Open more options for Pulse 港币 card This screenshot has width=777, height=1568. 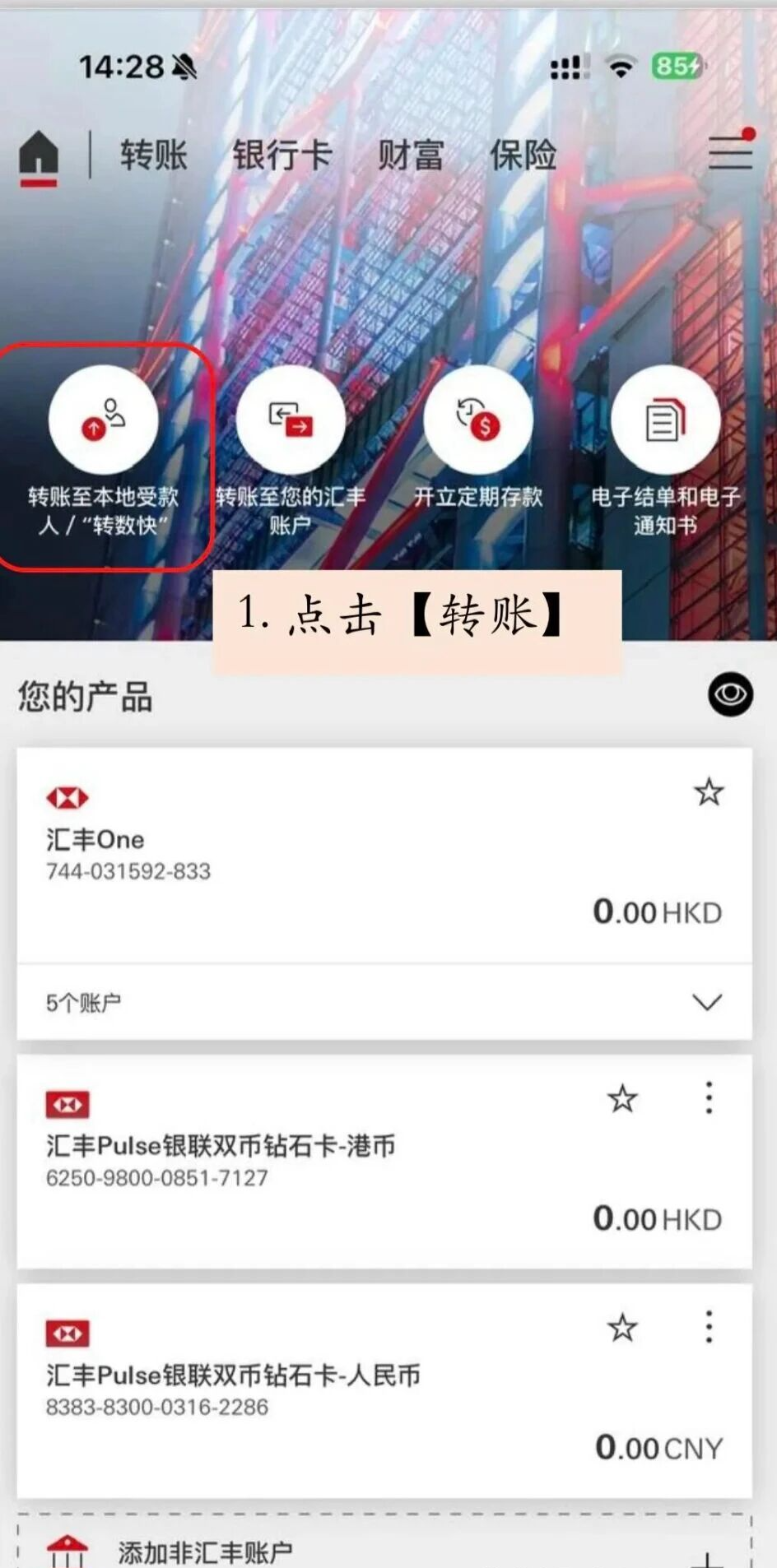point(709,1099)
